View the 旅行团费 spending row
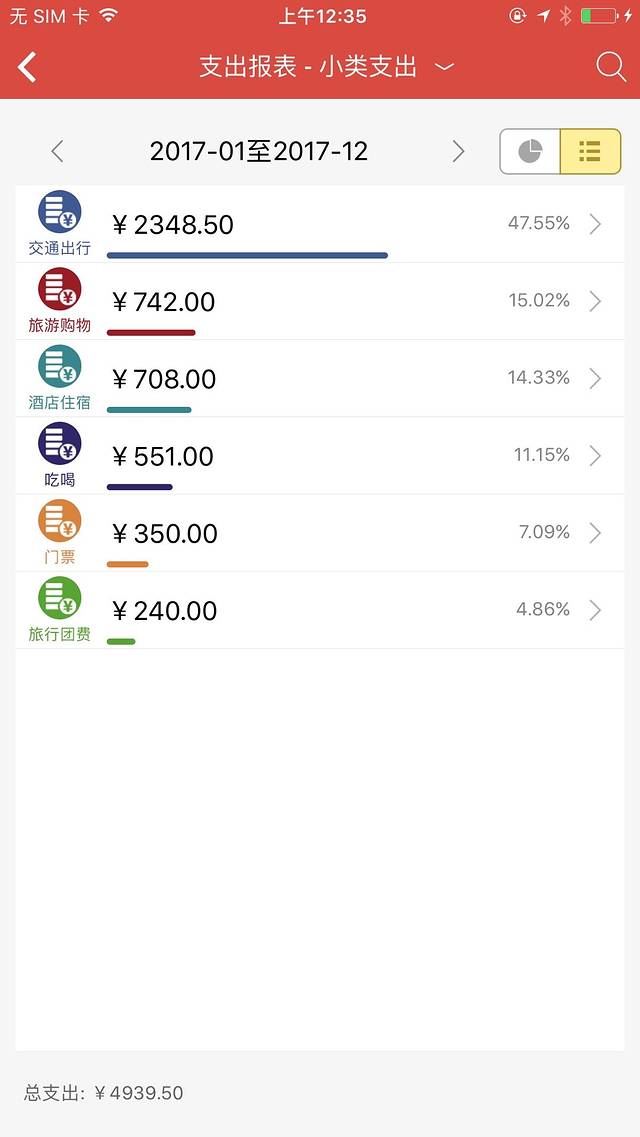 [x=320, y=610]
